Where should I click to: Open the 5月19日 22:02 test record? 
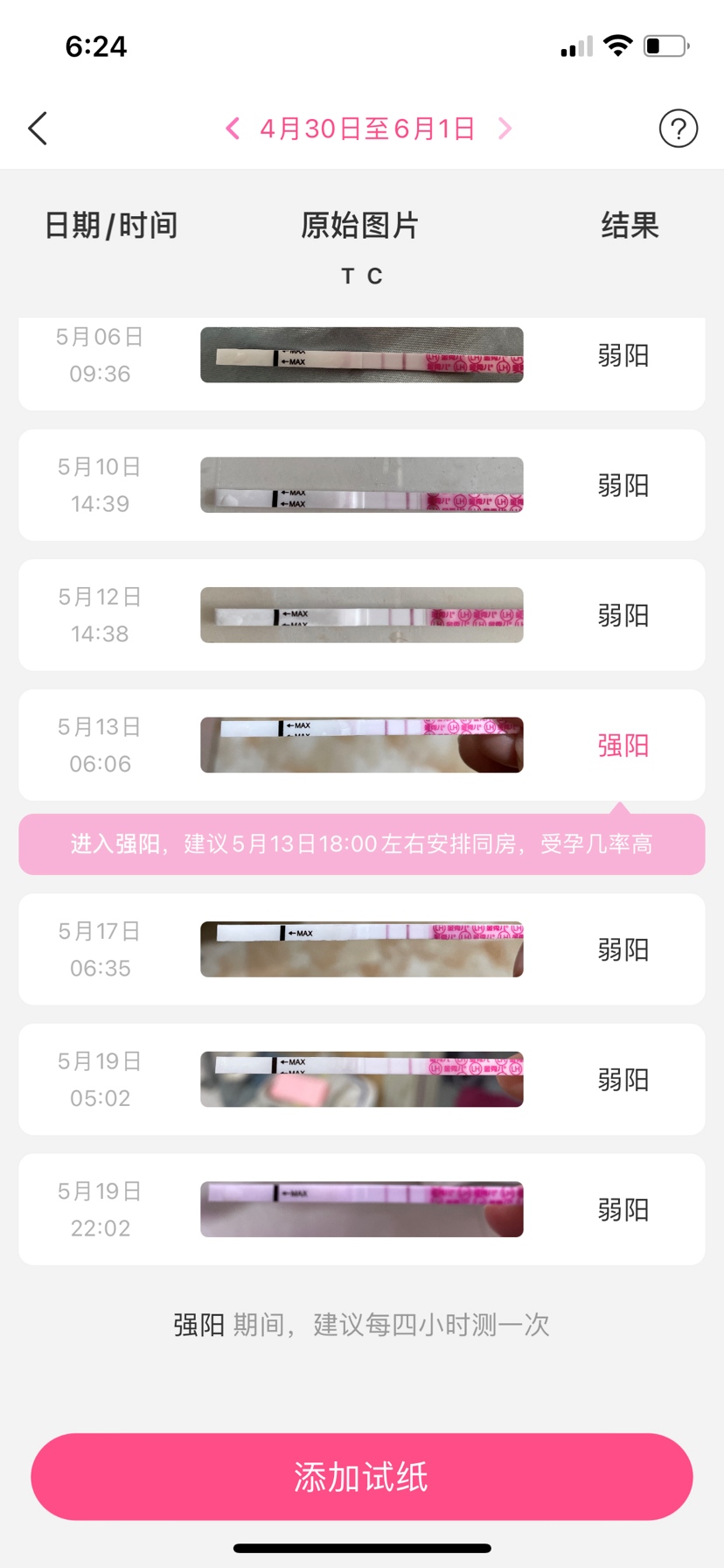click(x=362, y=1209)
